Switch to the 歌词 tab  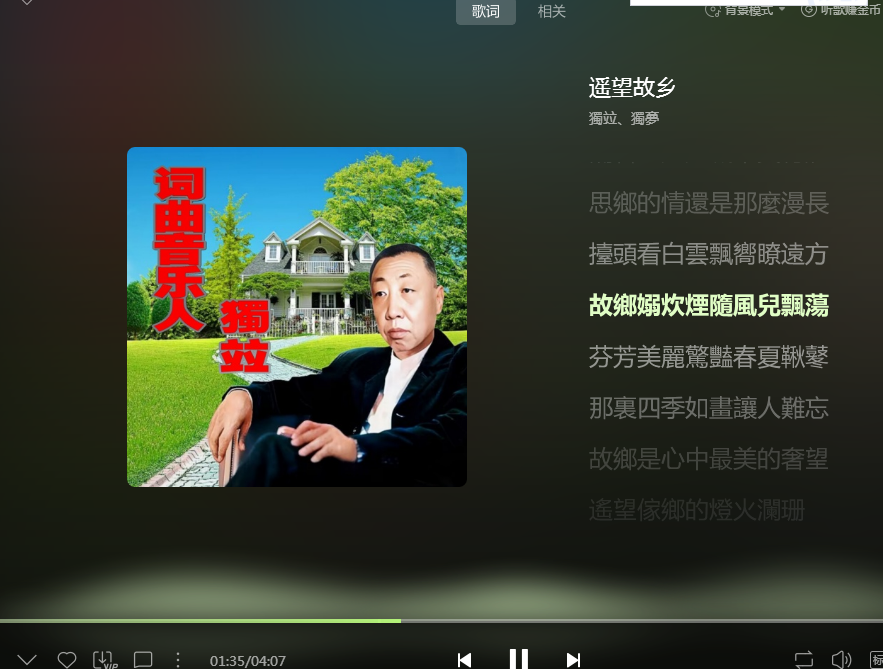click(x=486, y=11)
